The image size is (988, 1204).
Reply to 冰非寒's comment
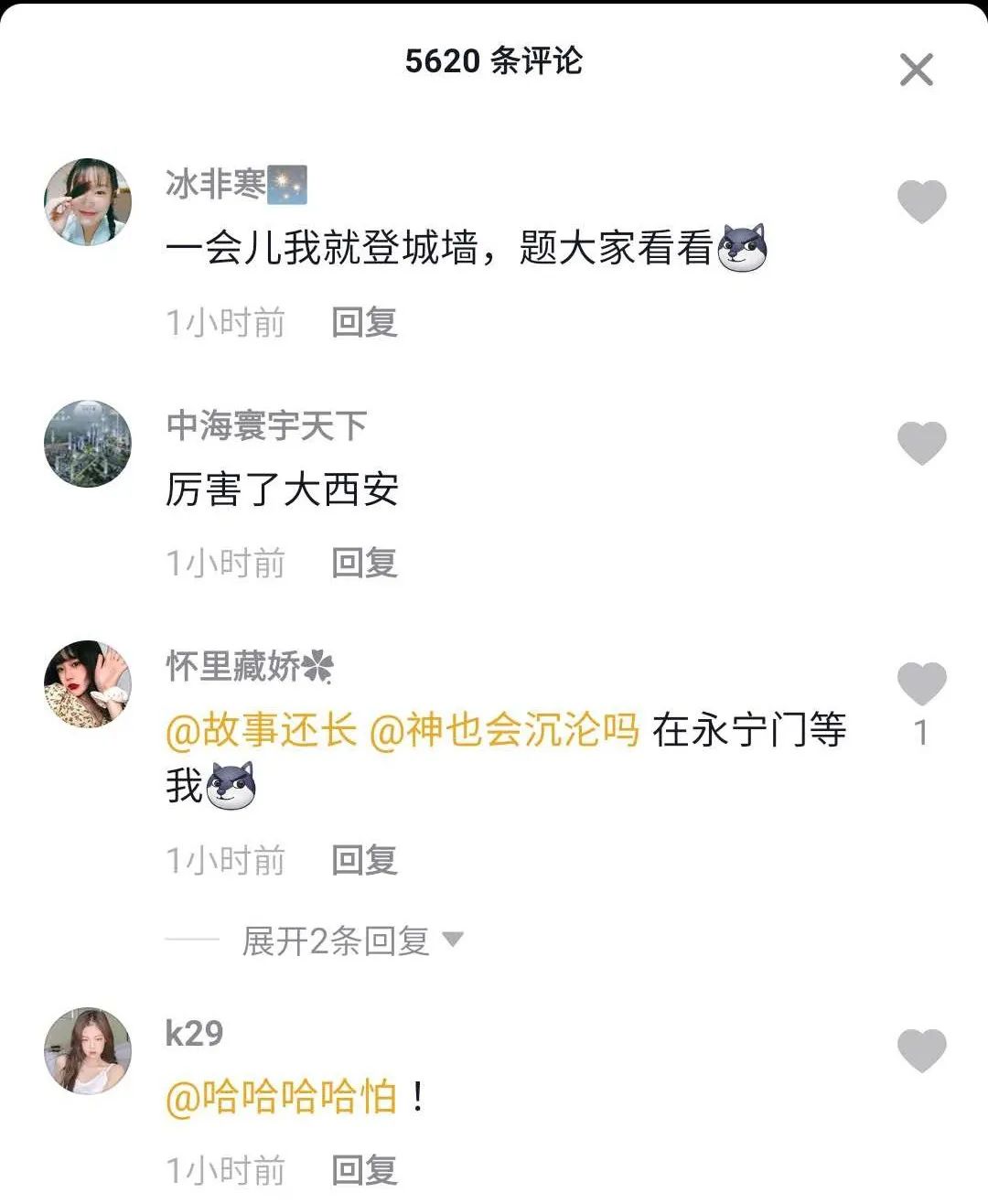tap(364, 322)
